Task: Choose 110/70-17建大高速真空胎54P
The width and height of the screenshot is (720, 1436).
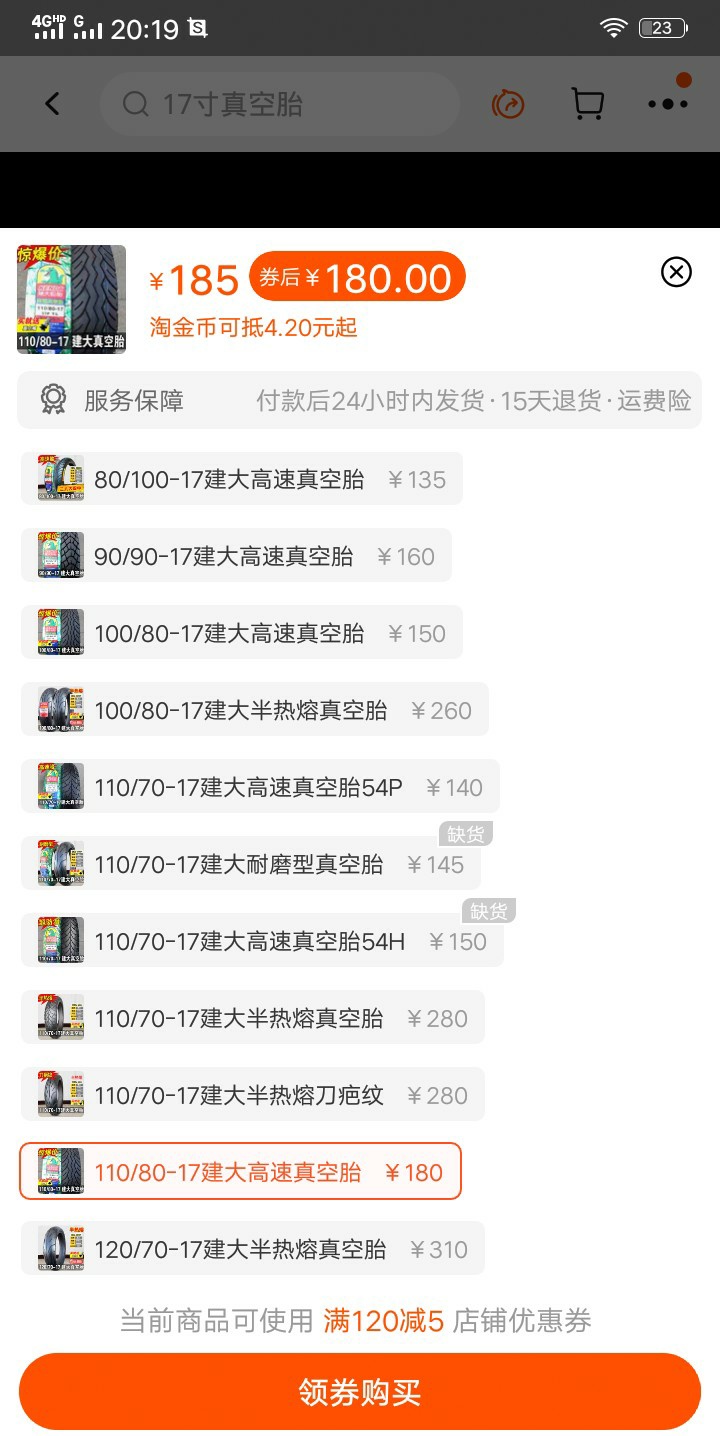Action: pyautogui.click(x=260, y=787)
